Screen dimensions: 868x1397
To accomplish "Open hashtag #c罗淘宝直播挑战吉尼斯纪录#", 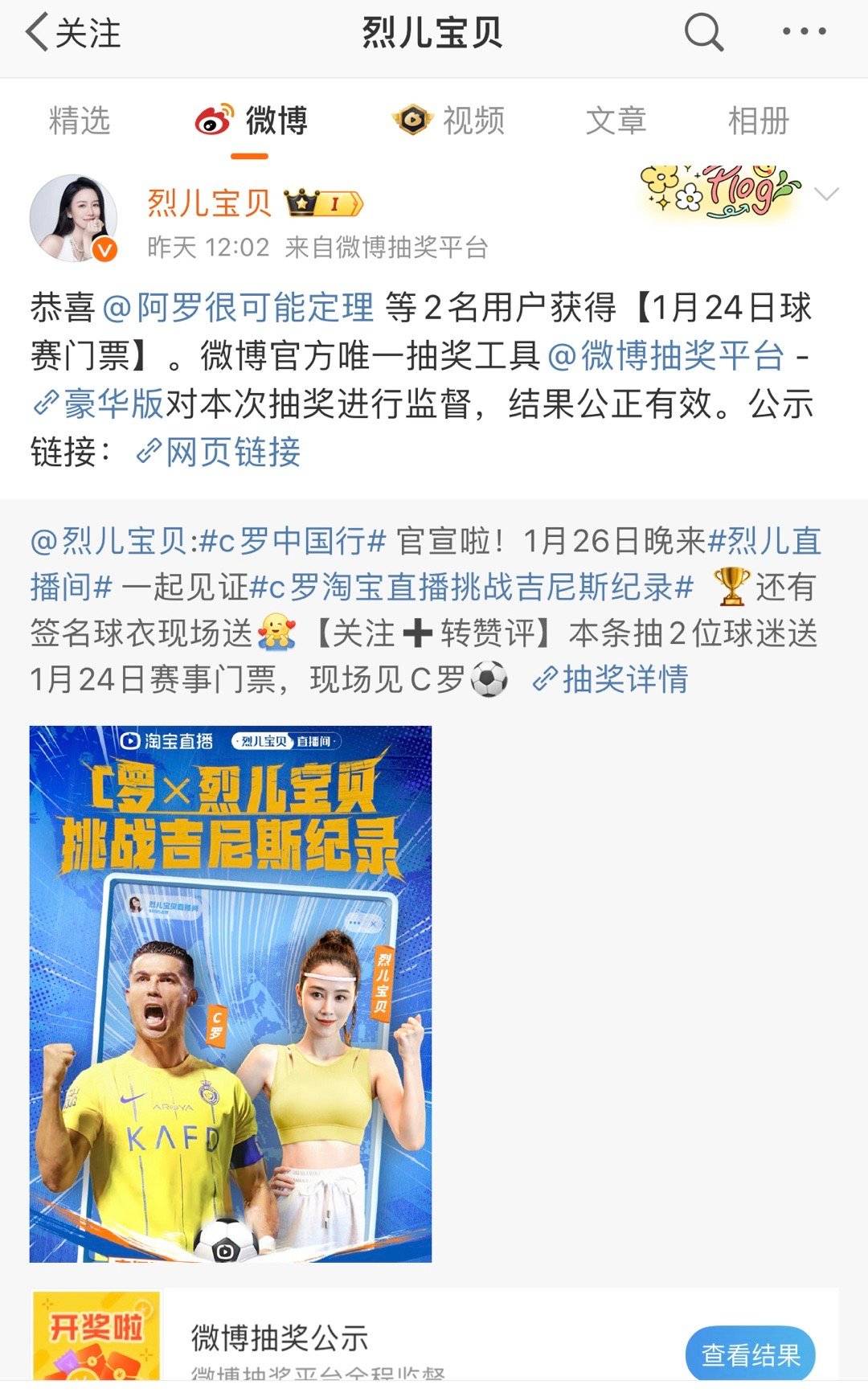I will pyautogui.click(x=471, y=588).
